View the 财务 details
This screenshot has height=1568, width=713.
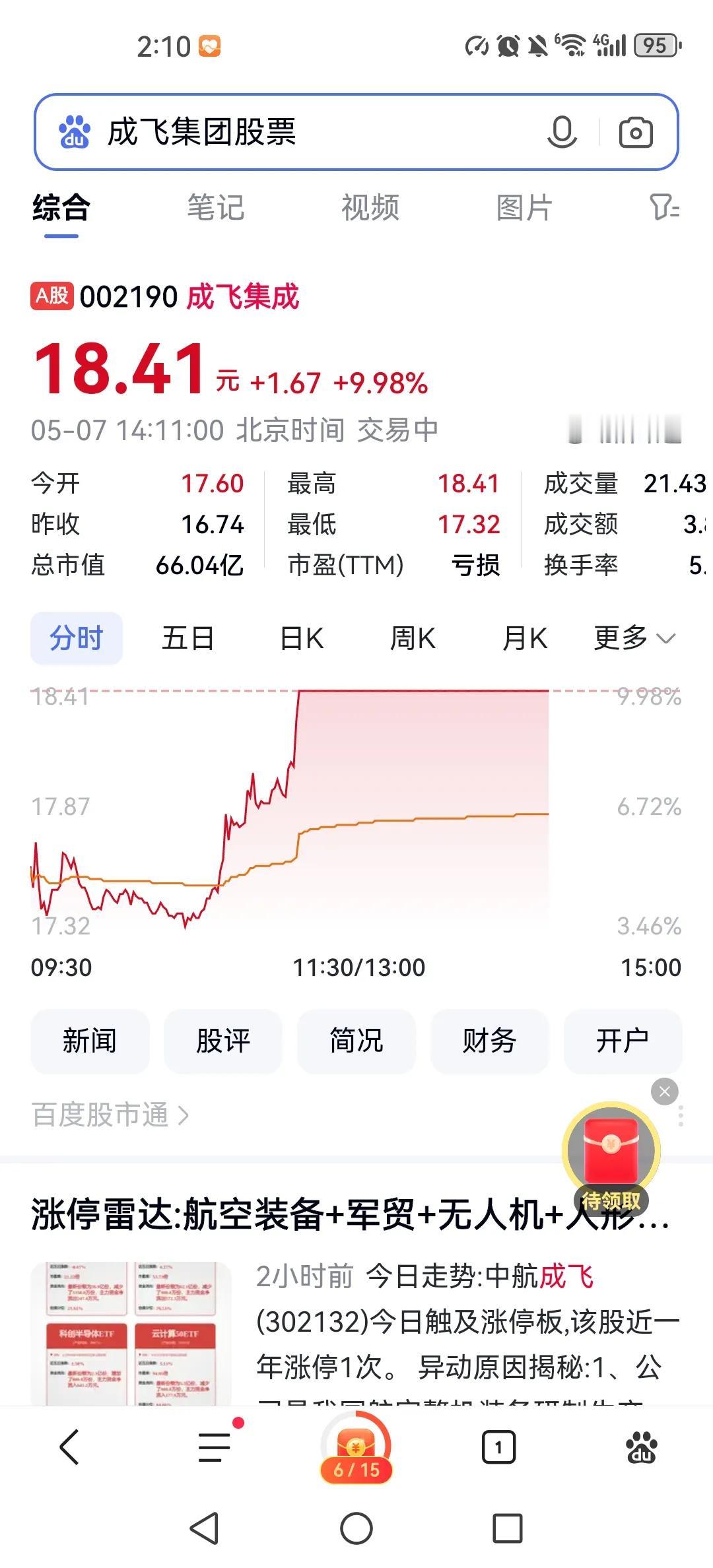coord(489,1041)
